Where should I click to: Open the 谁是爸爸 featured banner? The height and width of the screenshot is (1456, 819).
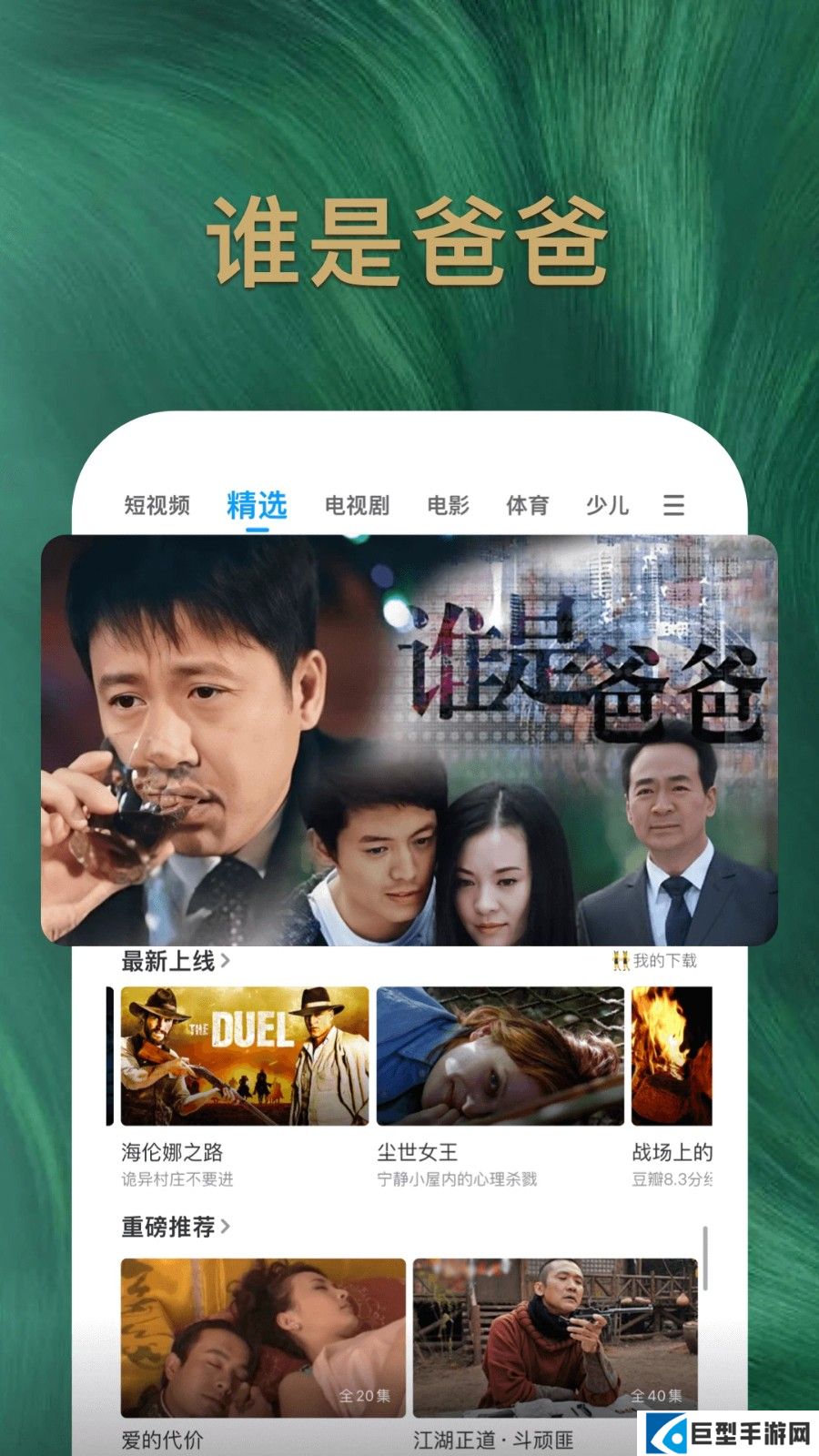409,739
